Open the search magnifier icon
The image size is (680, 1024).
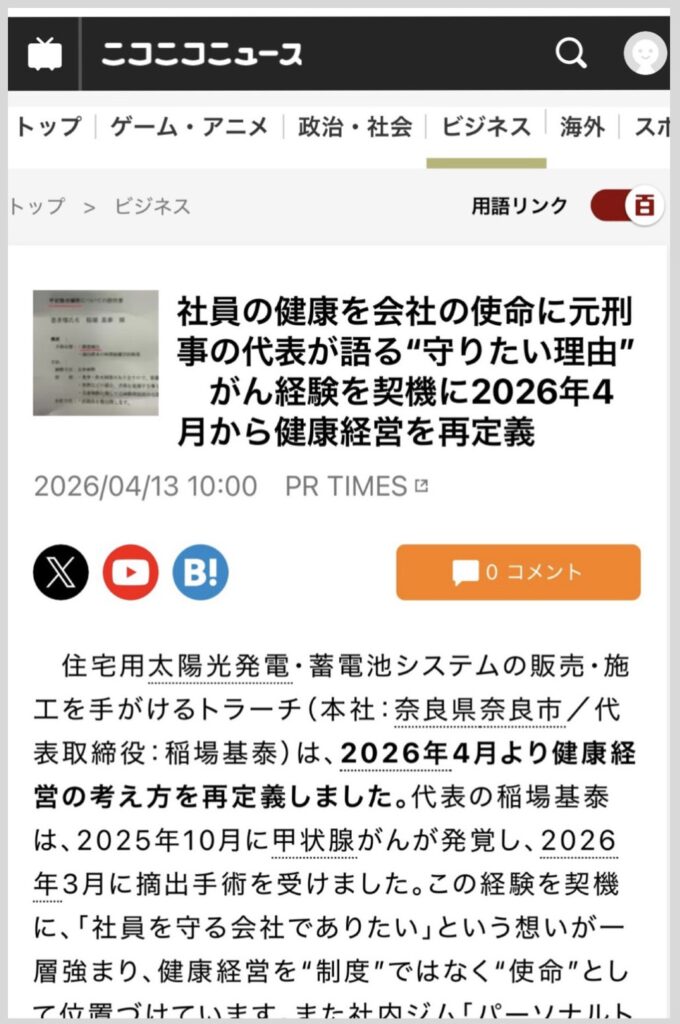click(571, 53)
